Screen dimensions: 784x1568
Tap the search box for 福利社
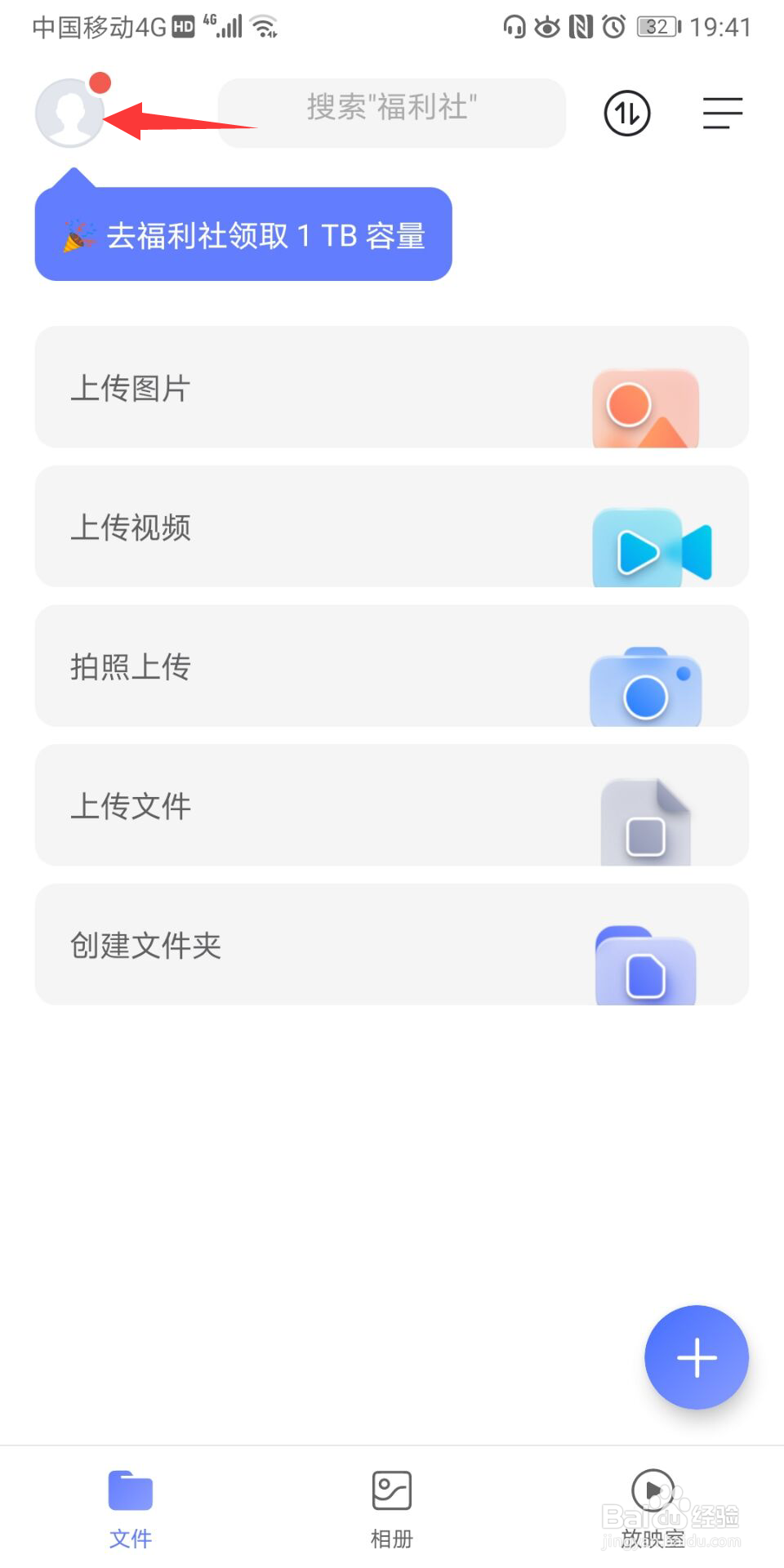tap(391, 113)
